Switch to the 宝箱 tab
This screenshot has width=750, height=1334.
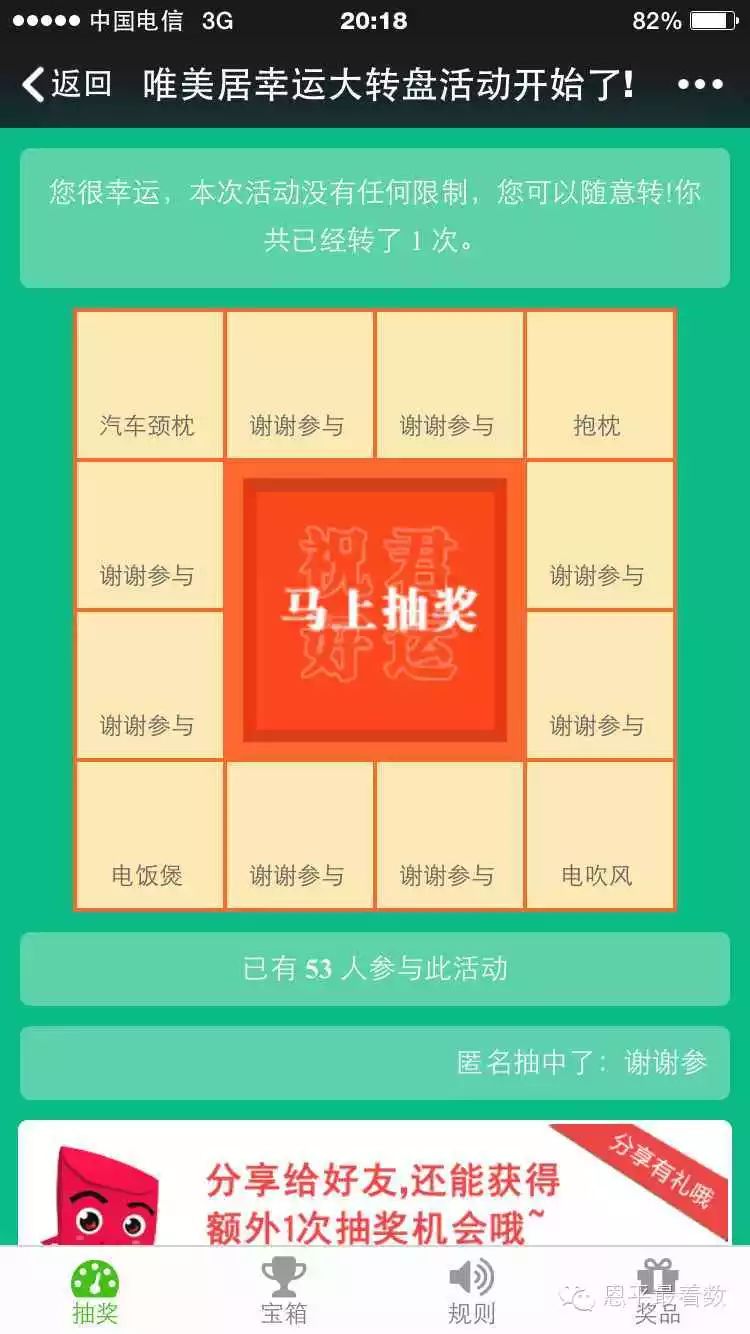tap(283, 1291)
